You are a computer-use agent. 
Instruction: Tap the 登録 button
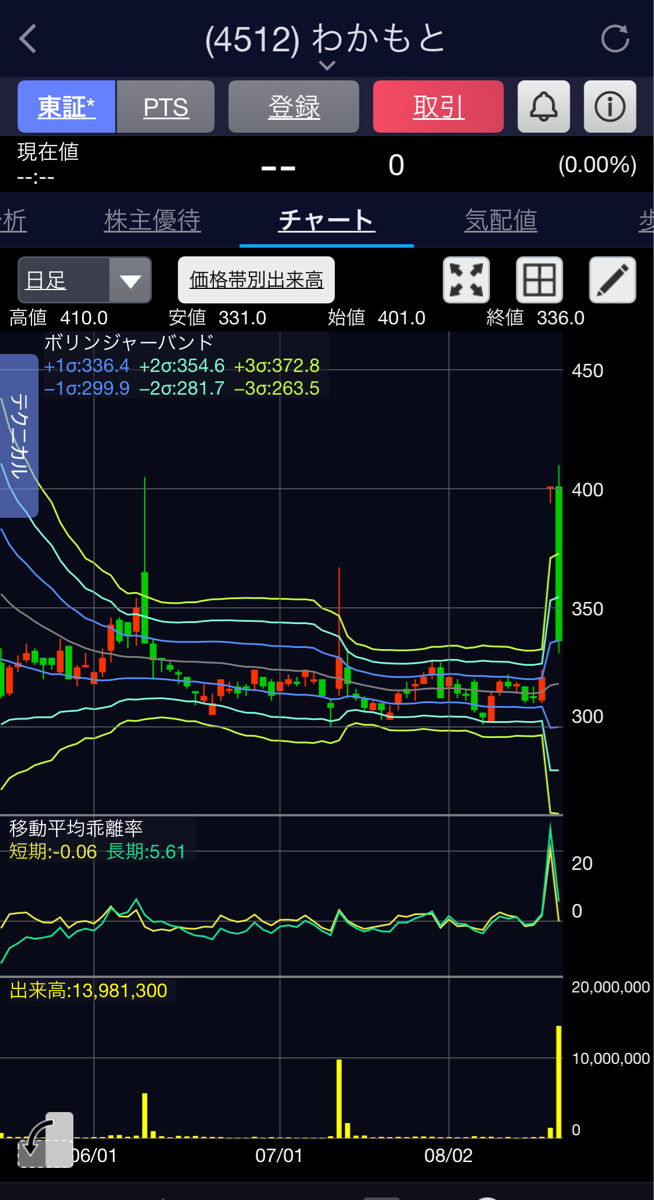[x=293, y=107]
